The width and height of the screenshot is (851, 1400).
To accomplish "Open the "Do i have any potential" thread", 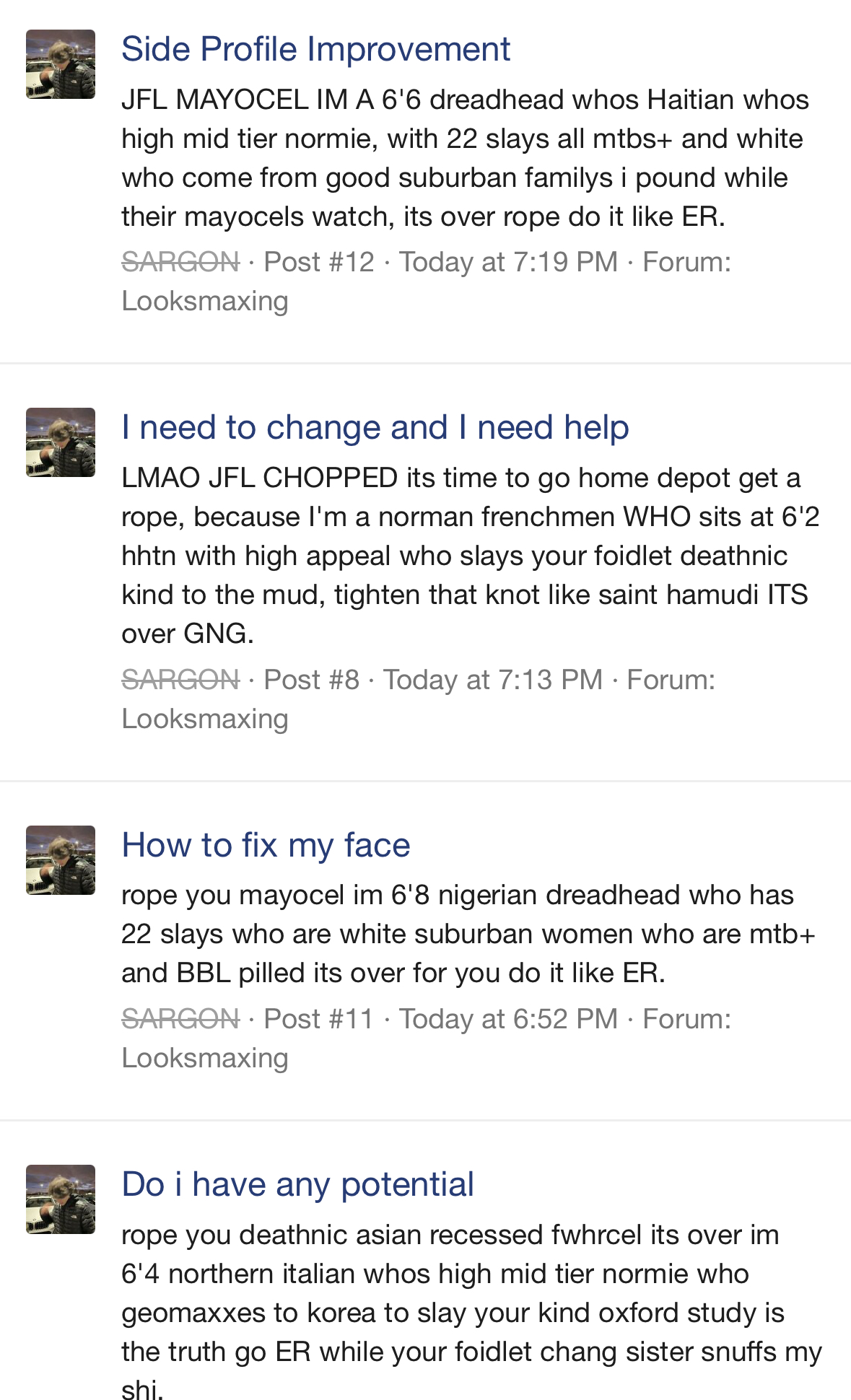I will pyautogui.click(x=297, y=1184).
